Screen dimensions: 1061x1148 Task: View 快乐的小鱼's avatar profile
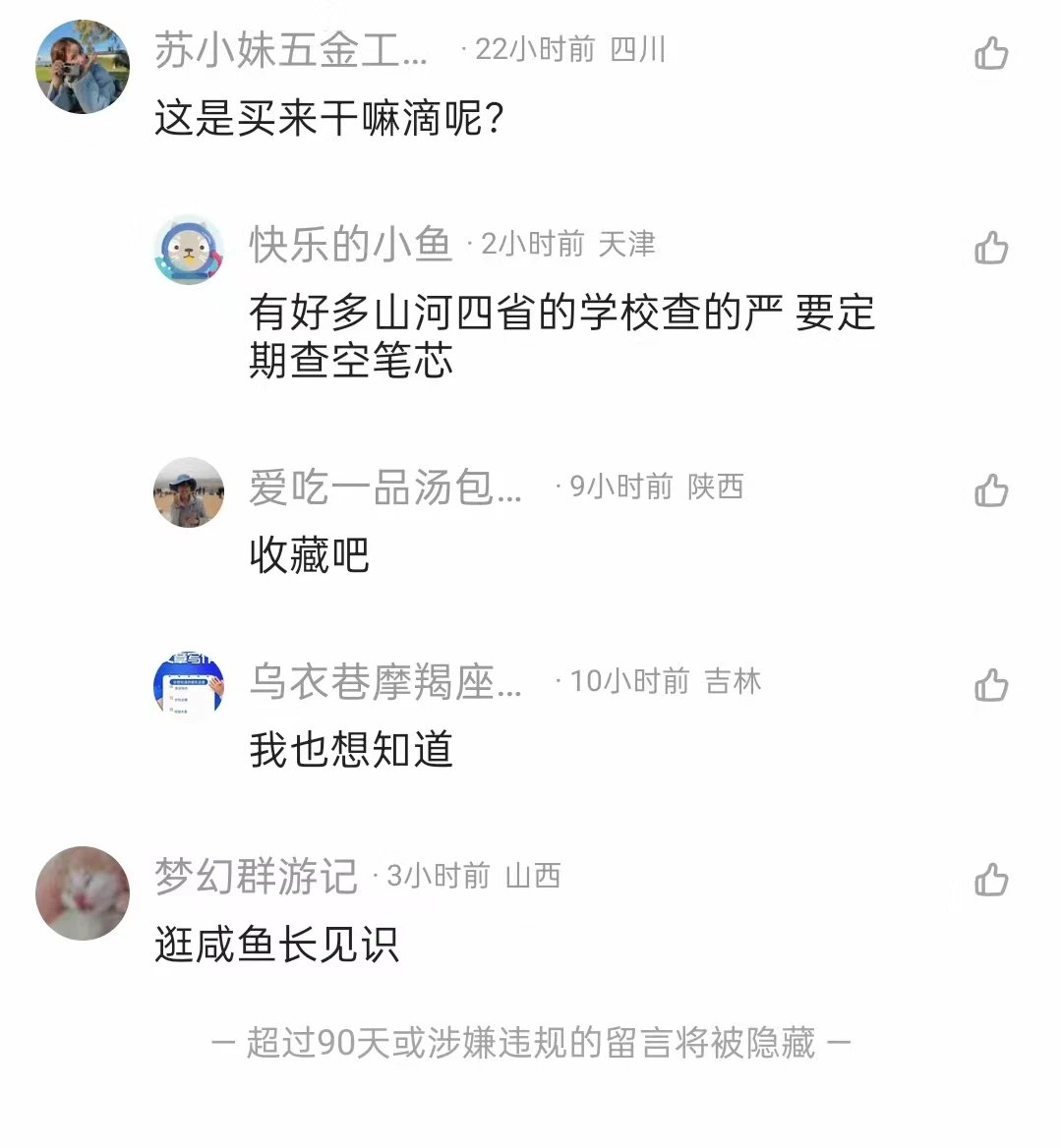point(189,250)
